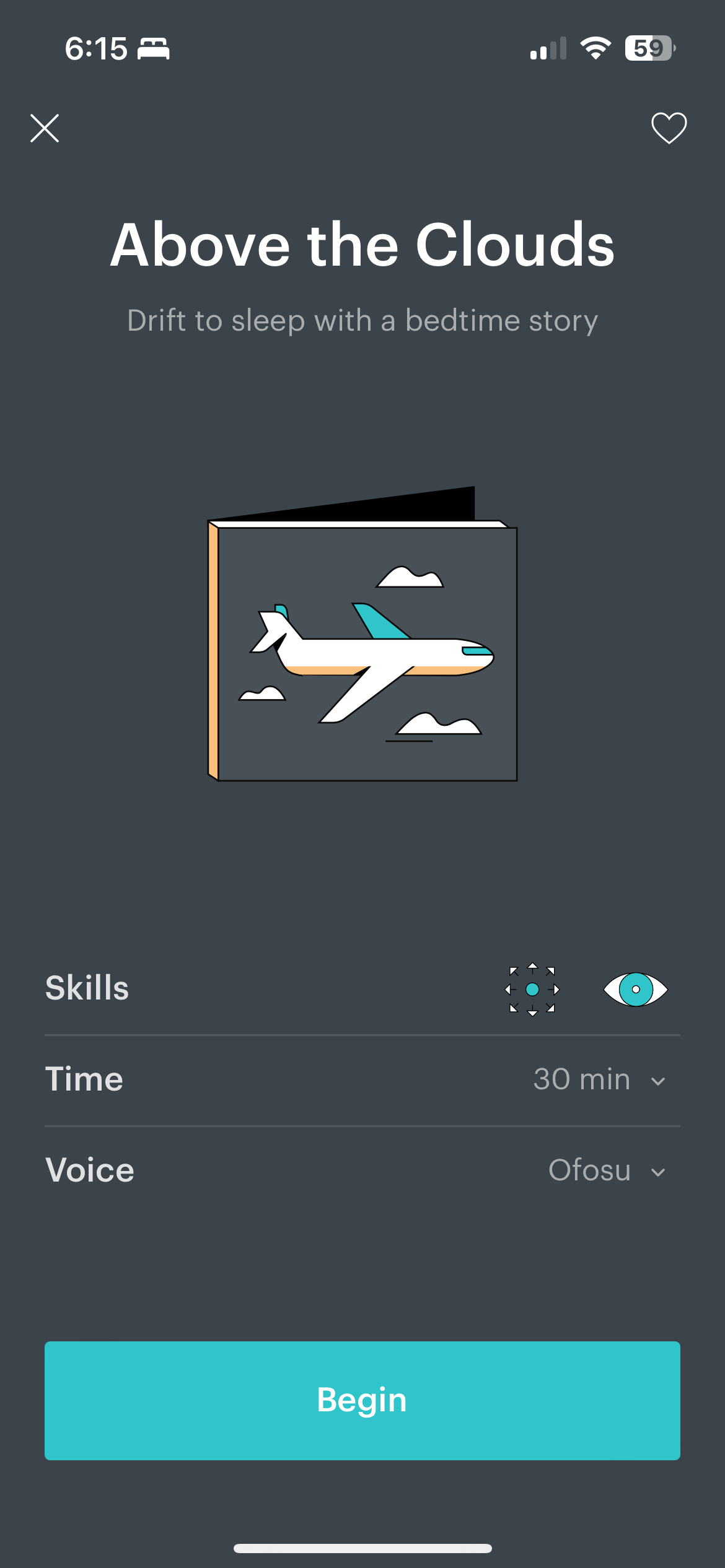725x1568 pixels.
Task: View the focus skill icon with arrows
Action: [532, 989]
